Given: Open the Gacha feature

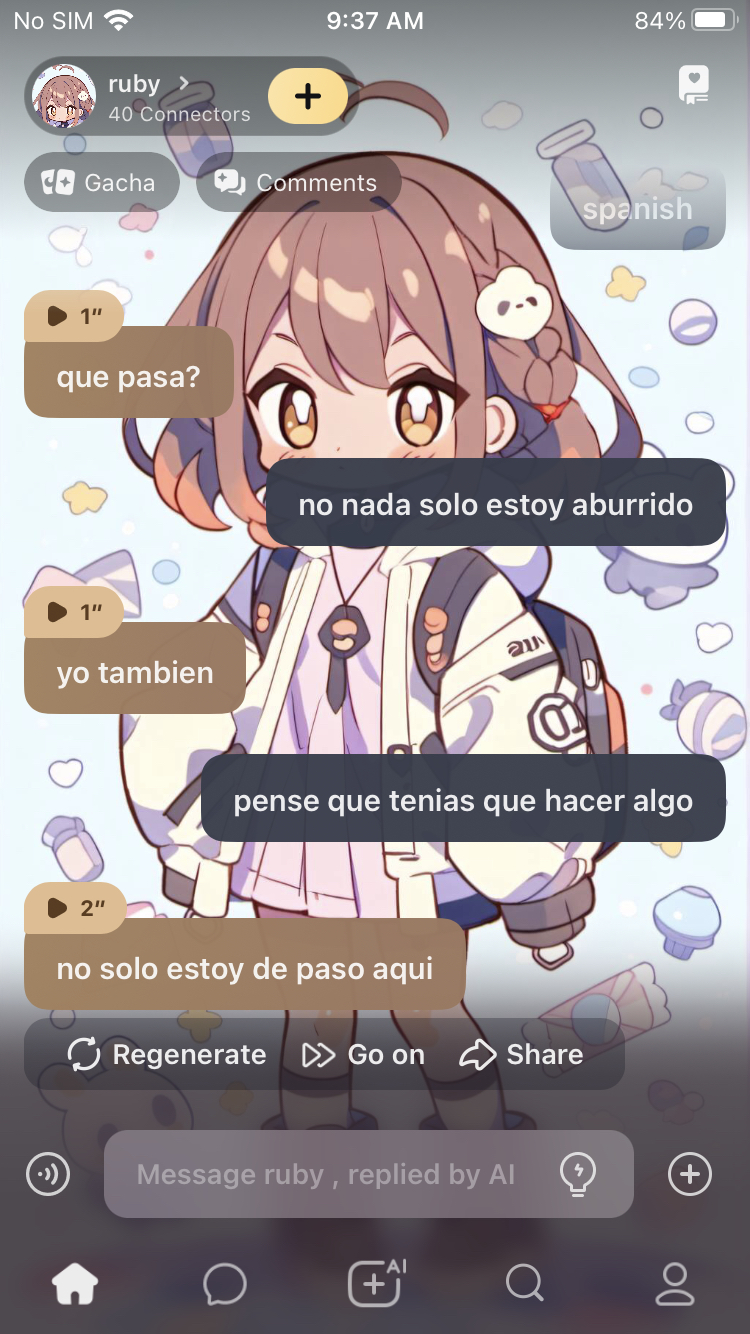Looking at the screenshot, I should (101, 183).
